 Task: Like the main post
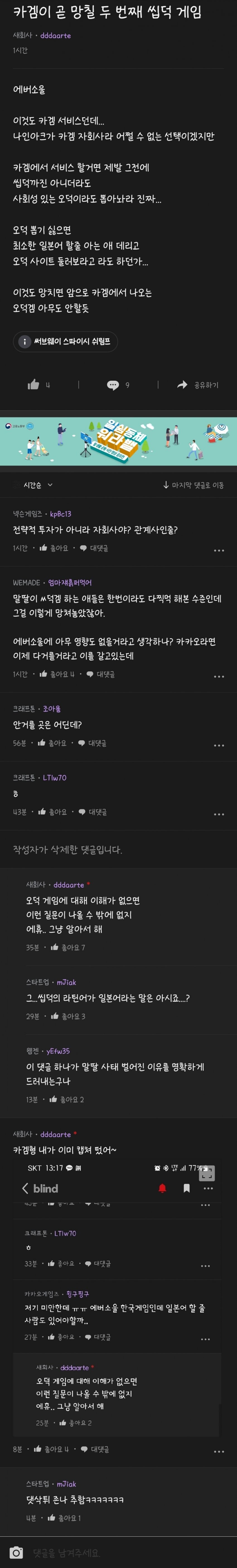pos(34,384)
